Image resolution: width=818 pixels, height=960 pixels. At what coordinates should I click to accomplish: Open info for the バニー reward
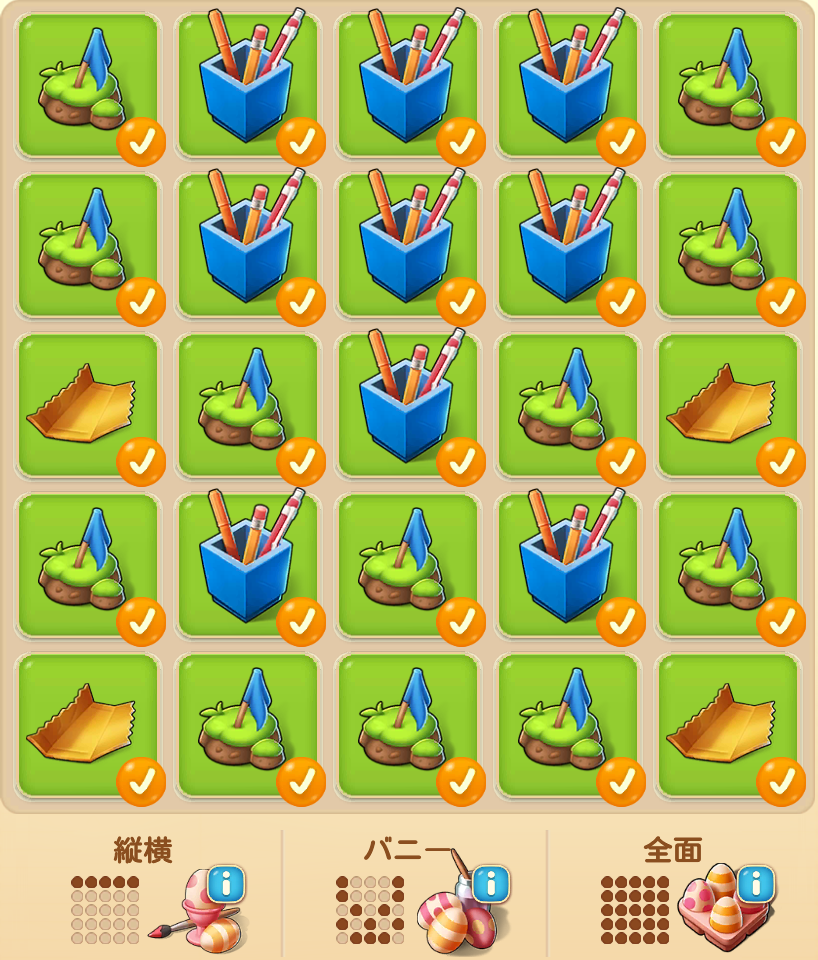tap(492, 884)
